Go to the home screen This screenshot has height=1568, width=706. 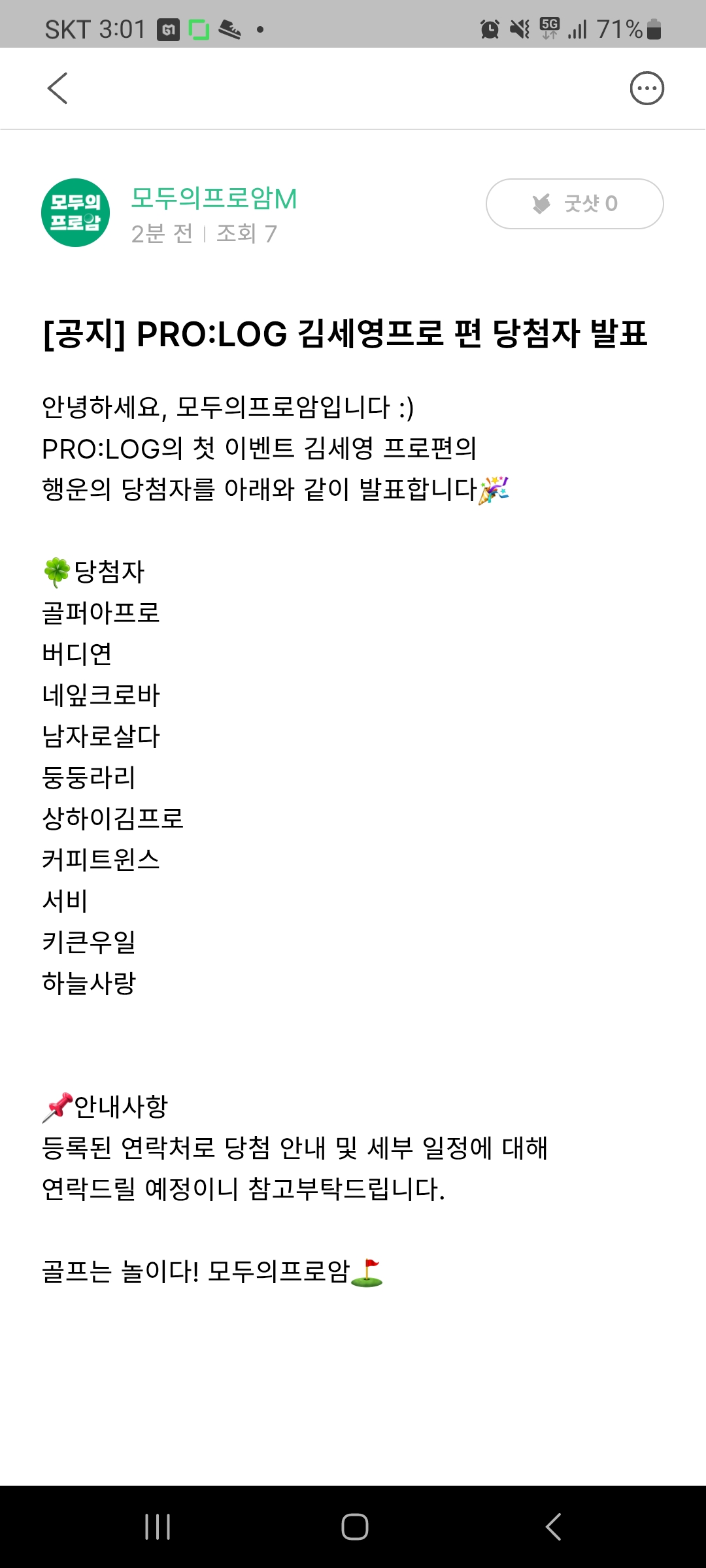tap(354, 1527)
